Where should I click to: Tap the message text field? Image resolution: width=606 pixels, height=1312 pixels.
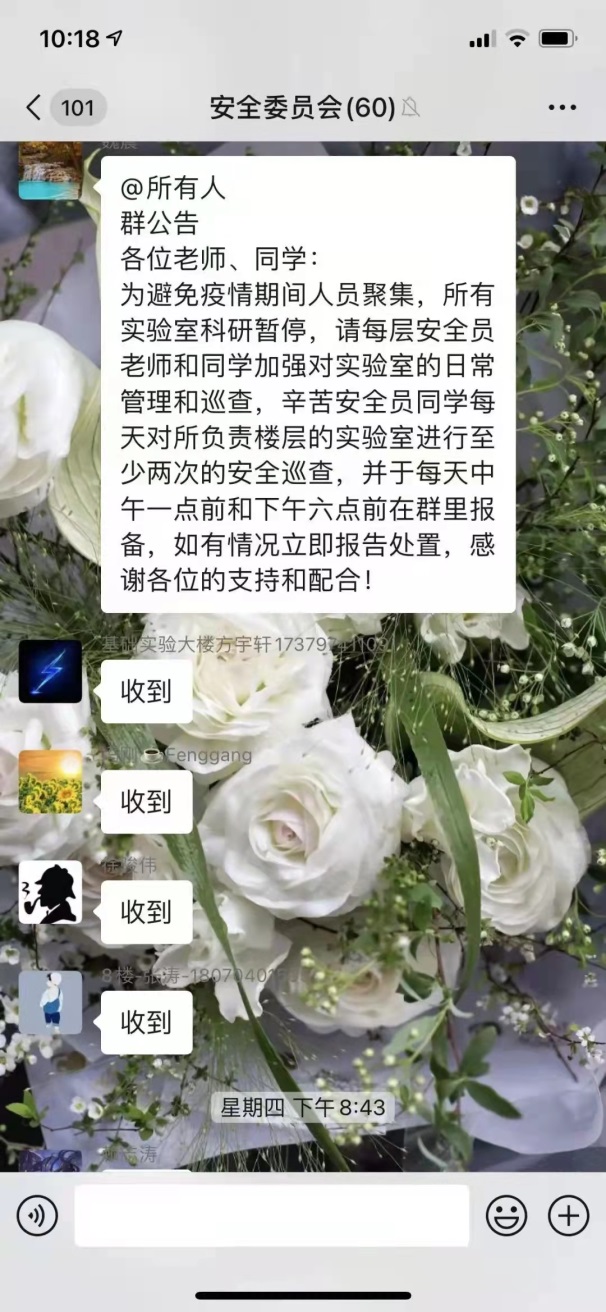271,1216
